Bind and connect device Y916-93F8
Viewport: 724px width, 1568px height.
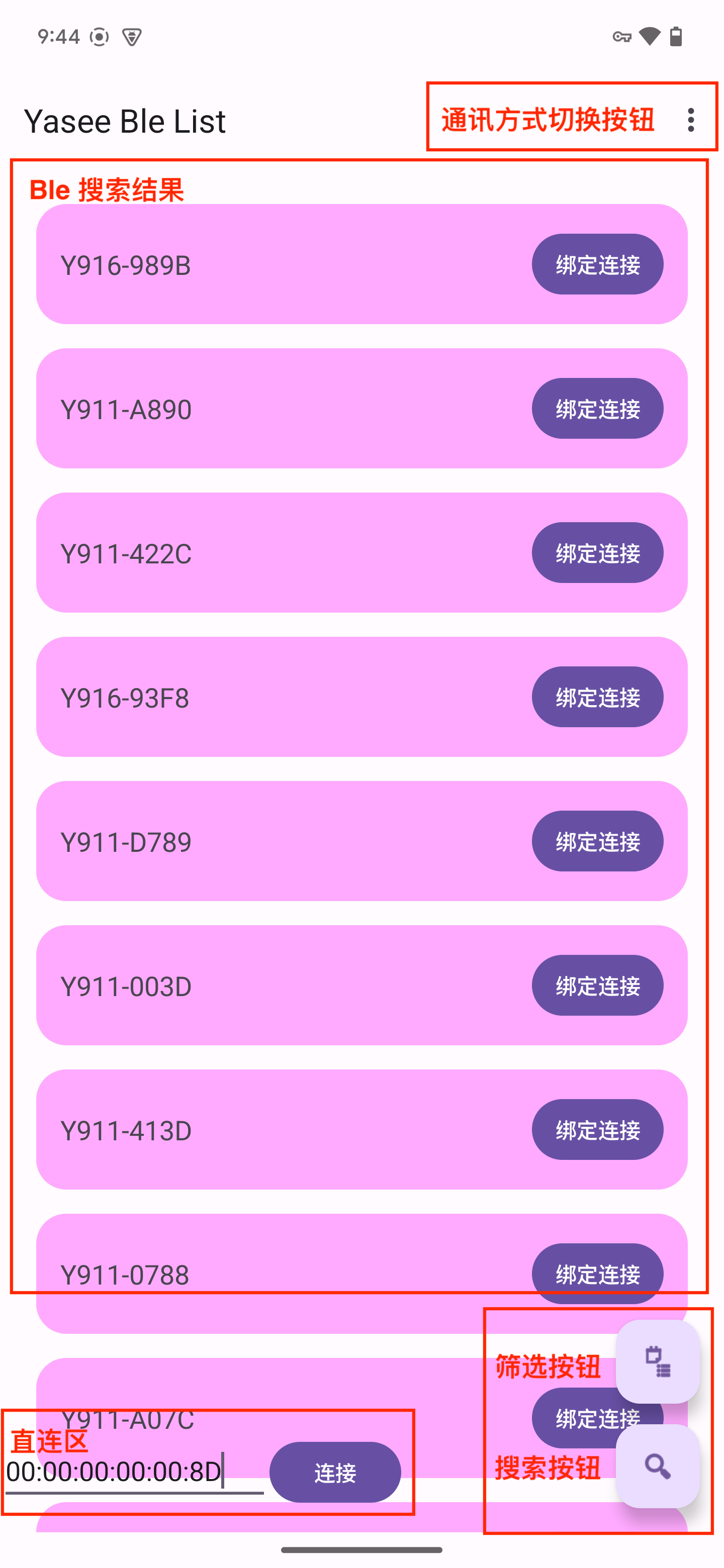(597, 697)
